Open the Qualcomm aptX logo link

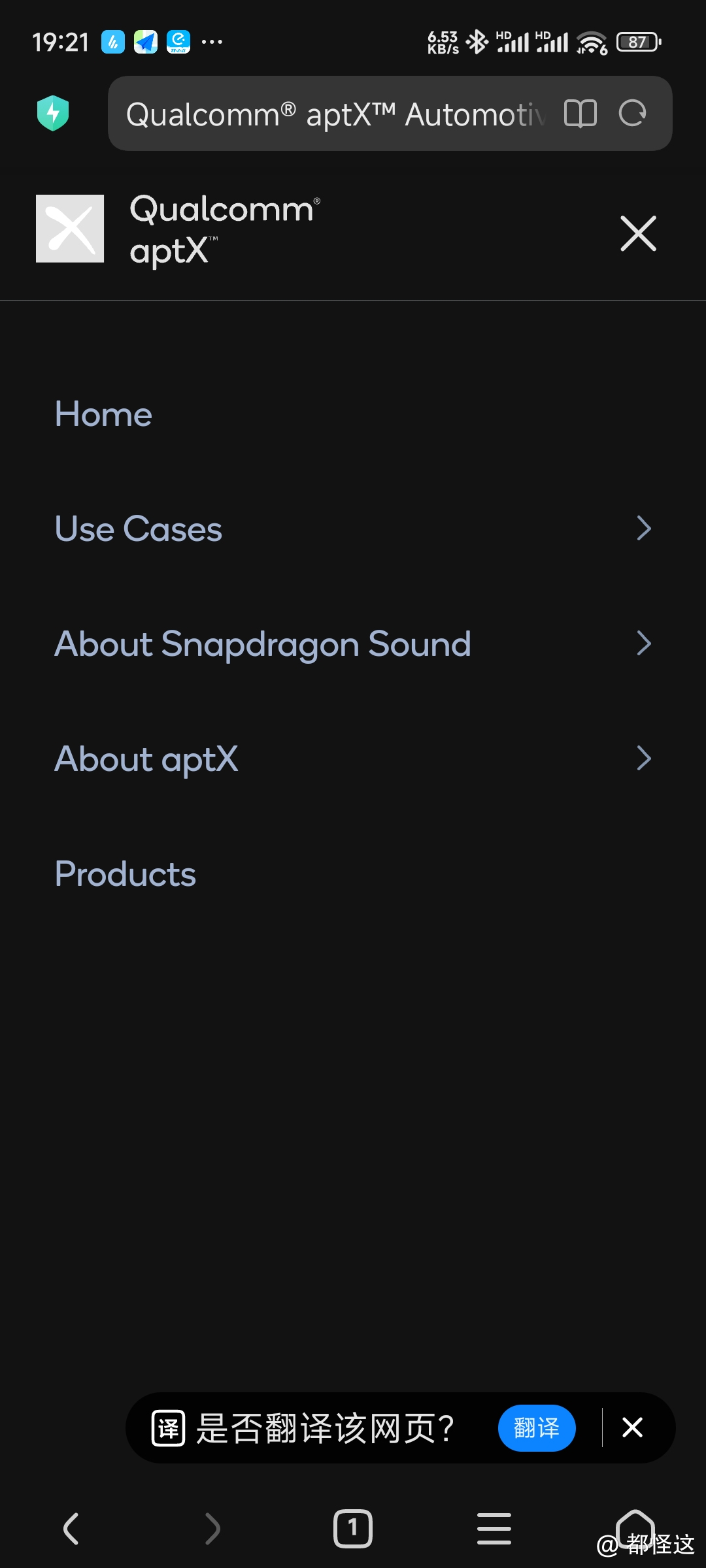(176, 230)
